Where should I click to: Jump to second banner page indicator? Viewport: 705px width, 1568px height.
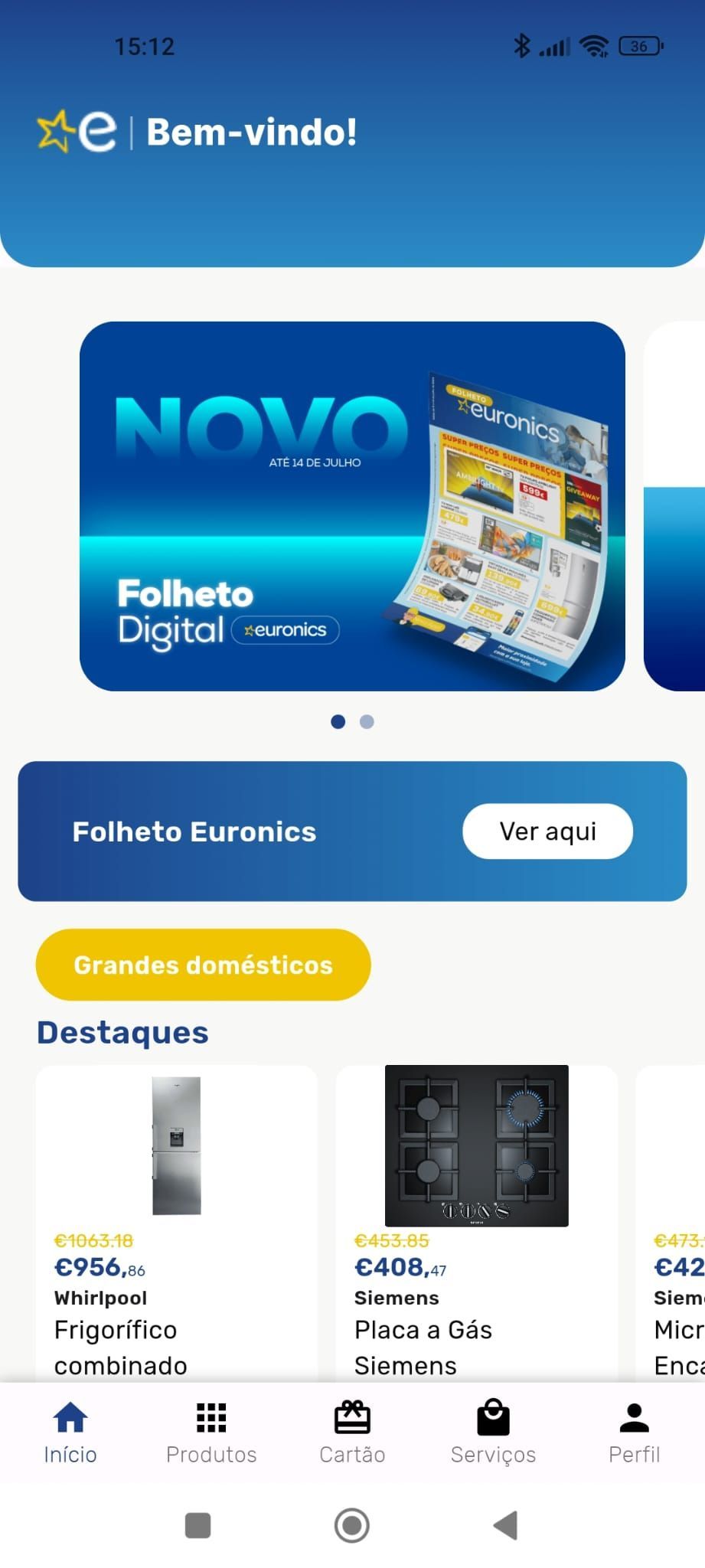[367, 722]
